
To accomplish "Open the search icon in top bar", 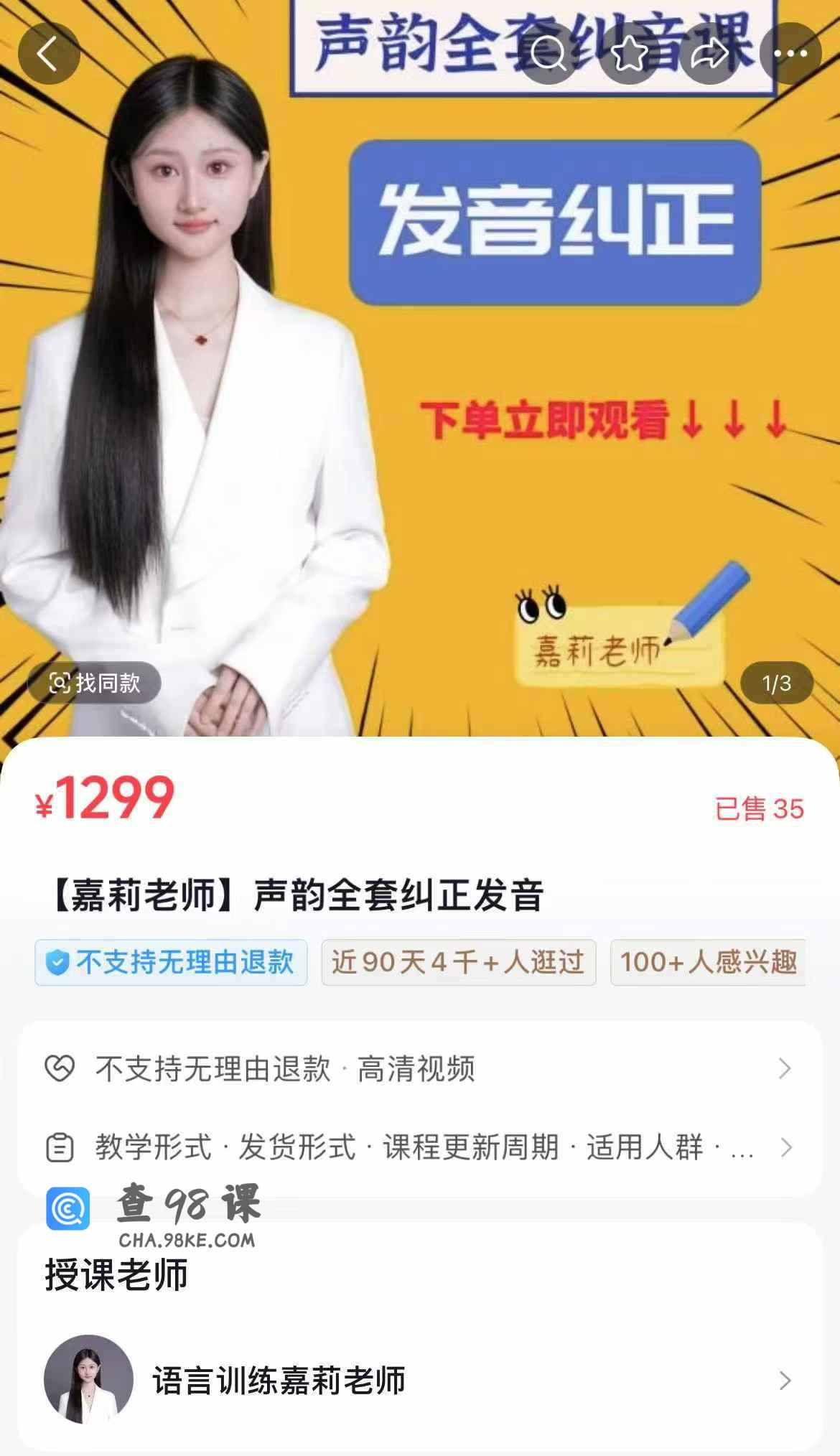I will click(x=549, y=54).
